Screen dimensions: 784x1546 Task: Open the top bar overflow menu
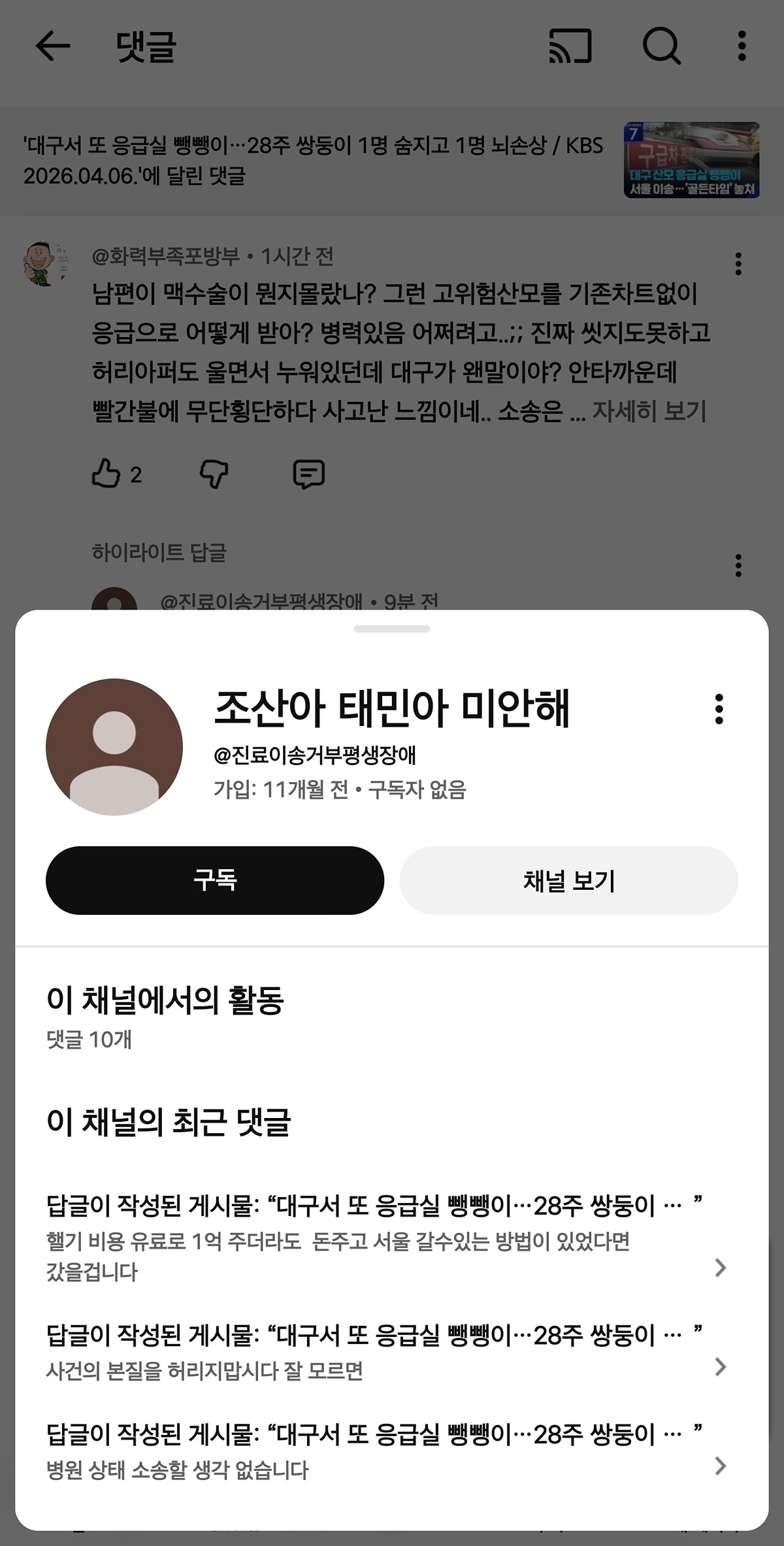point(741,46)
